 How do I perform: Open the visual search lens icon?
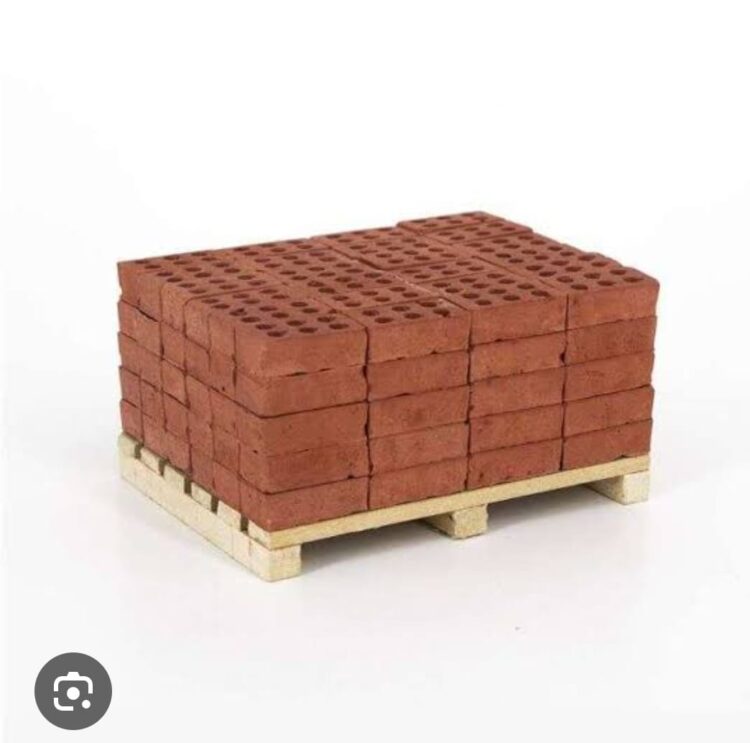(73, 691)
